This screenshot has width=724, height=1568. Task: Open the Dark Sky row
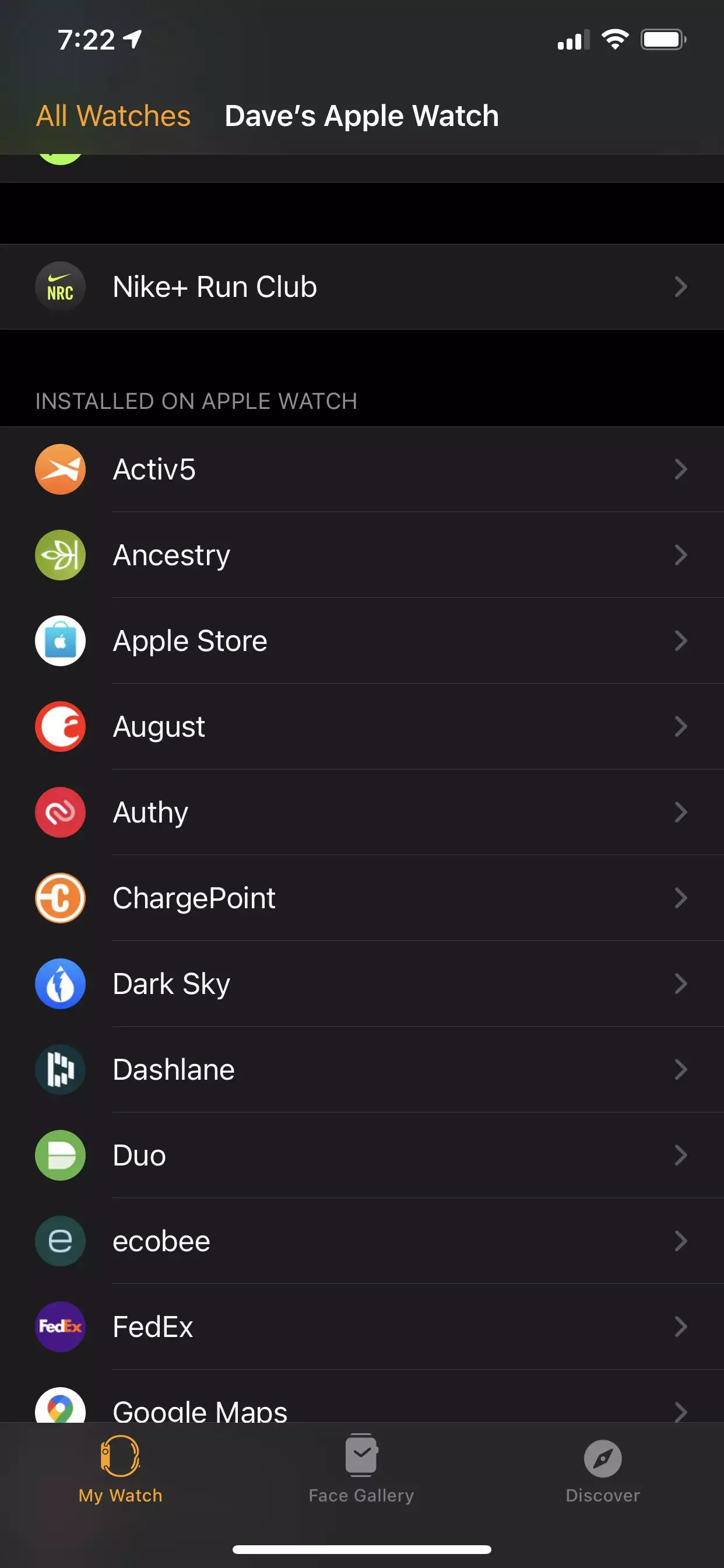coord(361,984)
